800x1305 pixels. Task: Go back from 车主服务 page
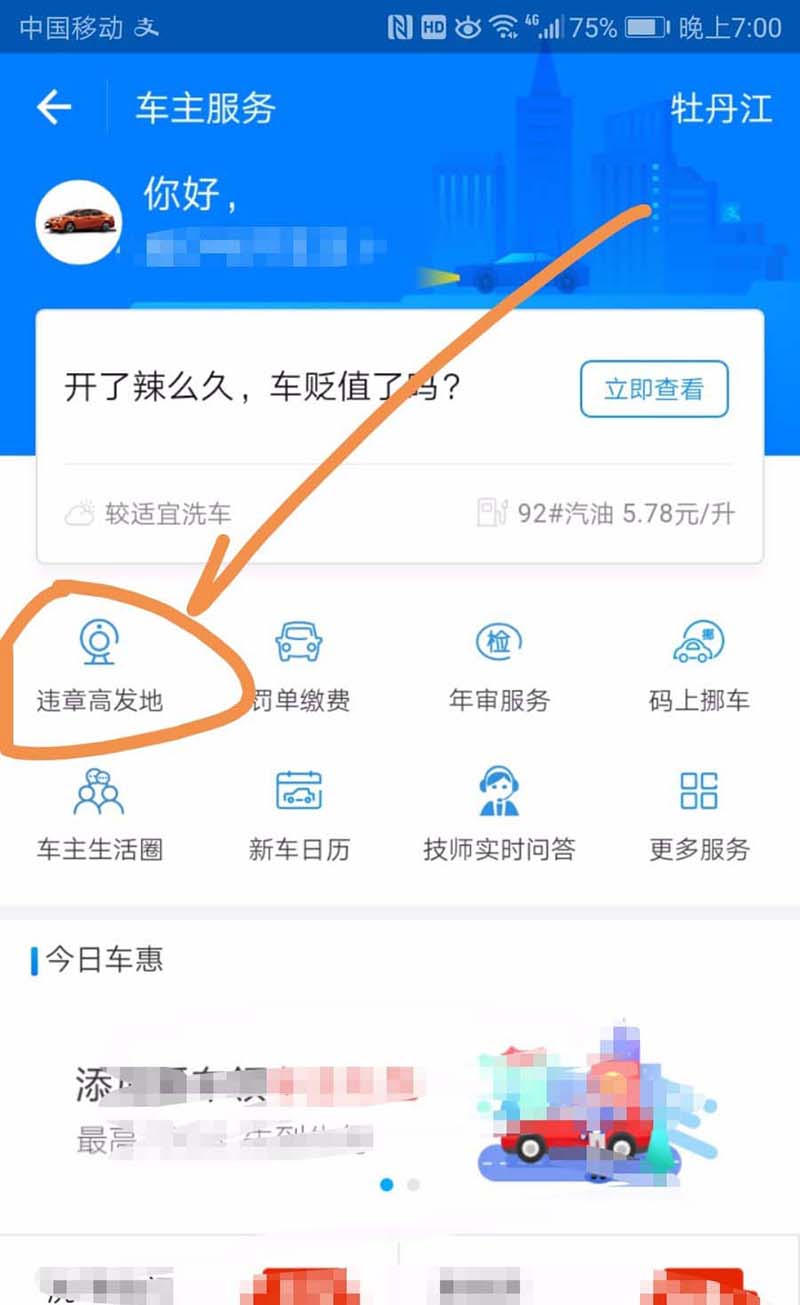[55, 108]
